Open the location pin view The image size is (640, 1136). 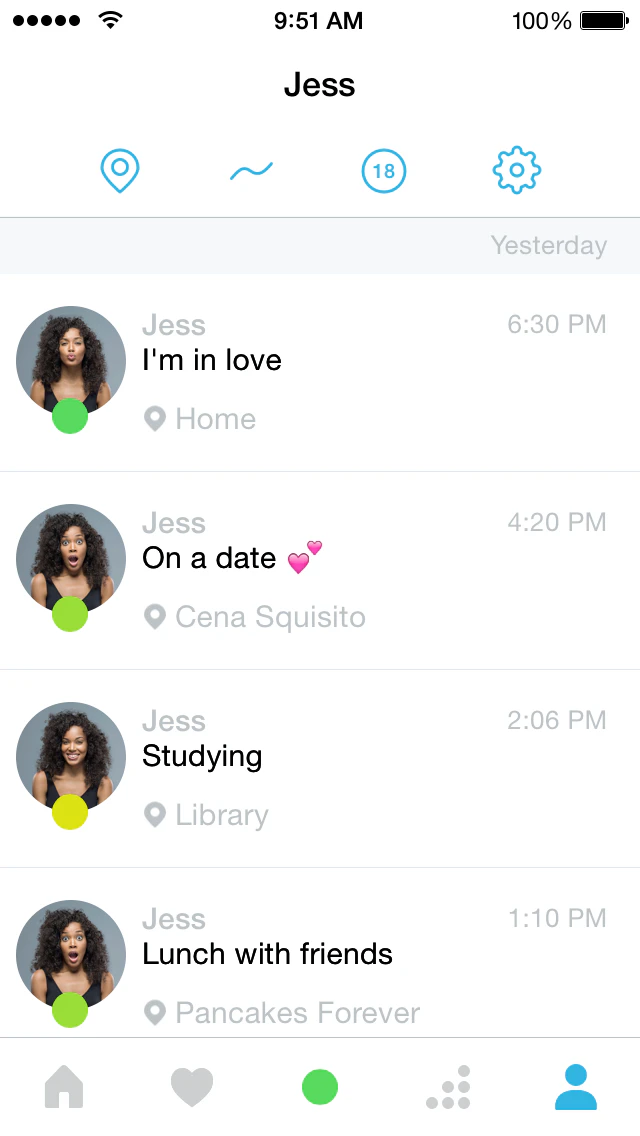(x=120, y=171)
